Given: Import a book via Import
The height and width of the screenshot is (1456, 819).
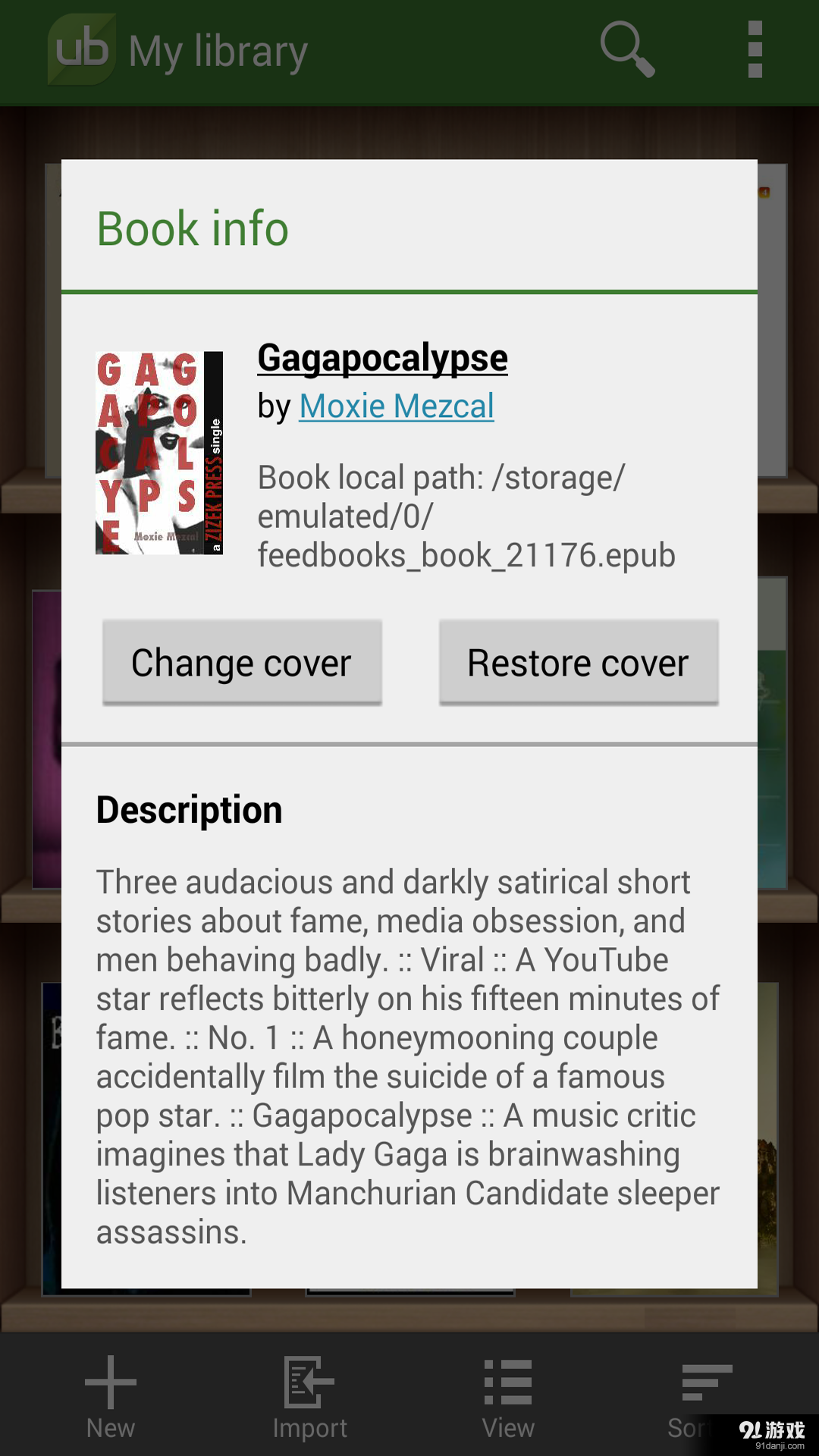Looking at the screenshot, I should click(309, 1397).
